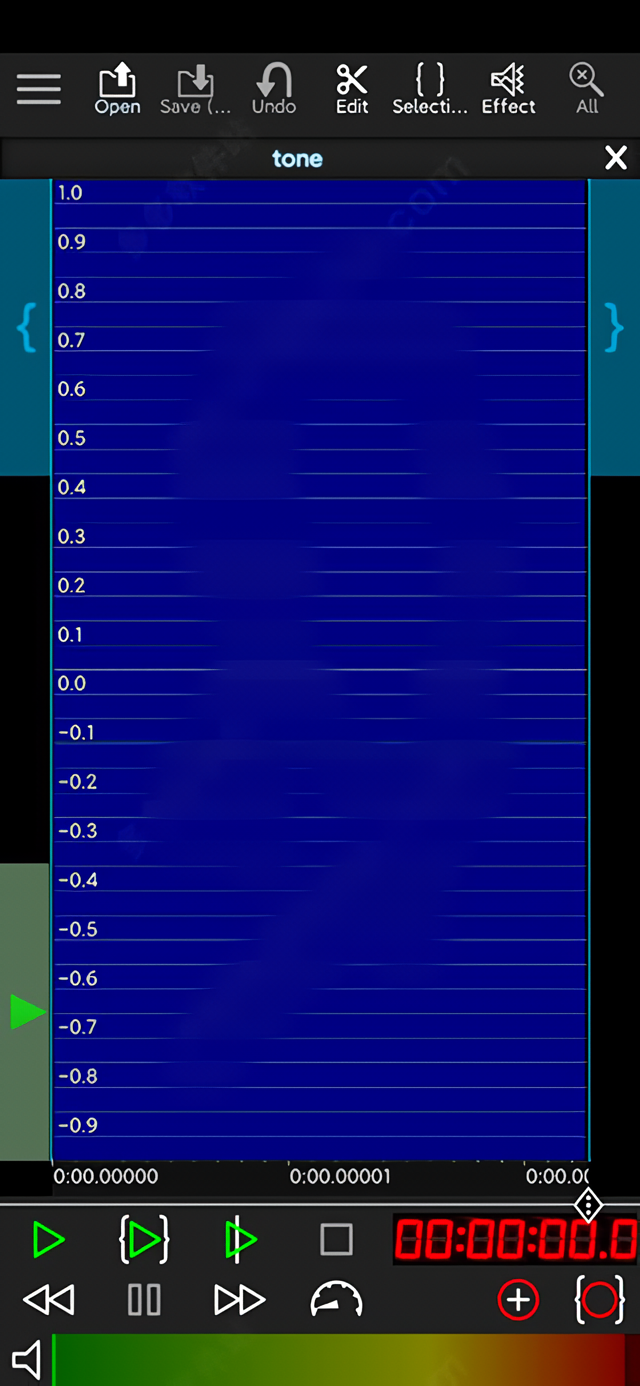Rewind the audio
The image size is (640, 1386).
48,1300
